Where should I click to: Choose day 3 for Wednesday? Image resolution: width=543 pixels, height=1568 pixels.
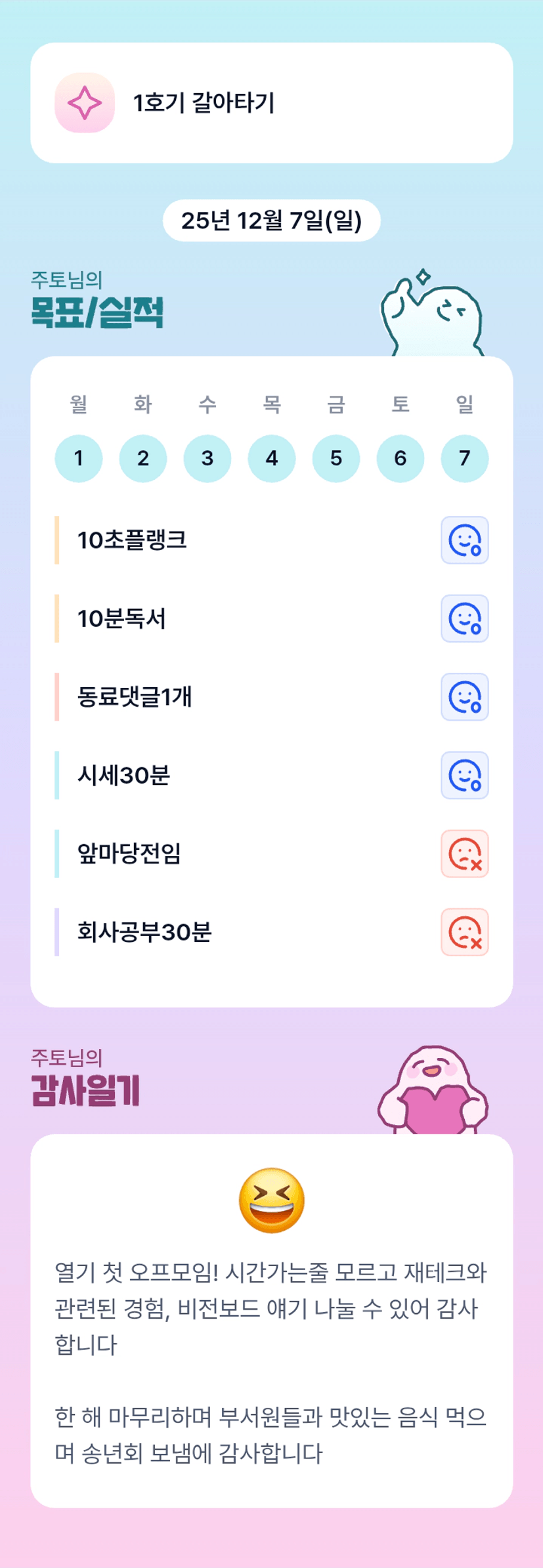click(x=207, y=458)
